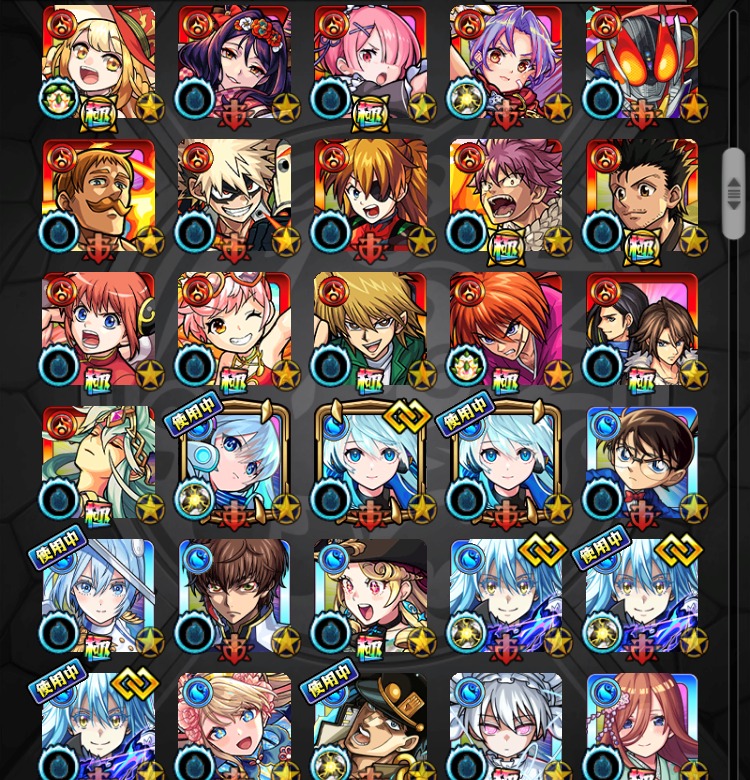Pick the orange-haired girl with eyepatch

click(x=370, y=196)
